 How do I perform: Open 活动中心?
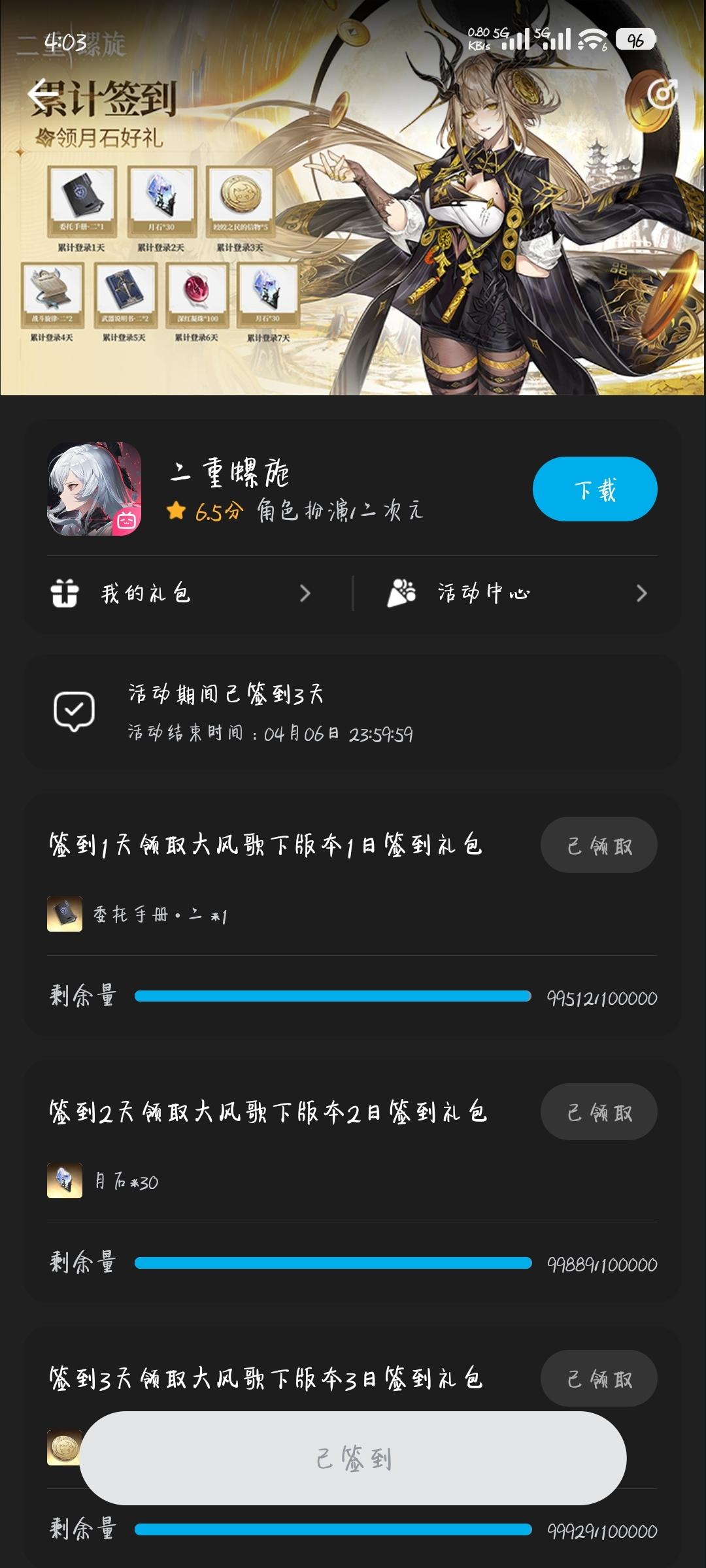coord(516,593)
